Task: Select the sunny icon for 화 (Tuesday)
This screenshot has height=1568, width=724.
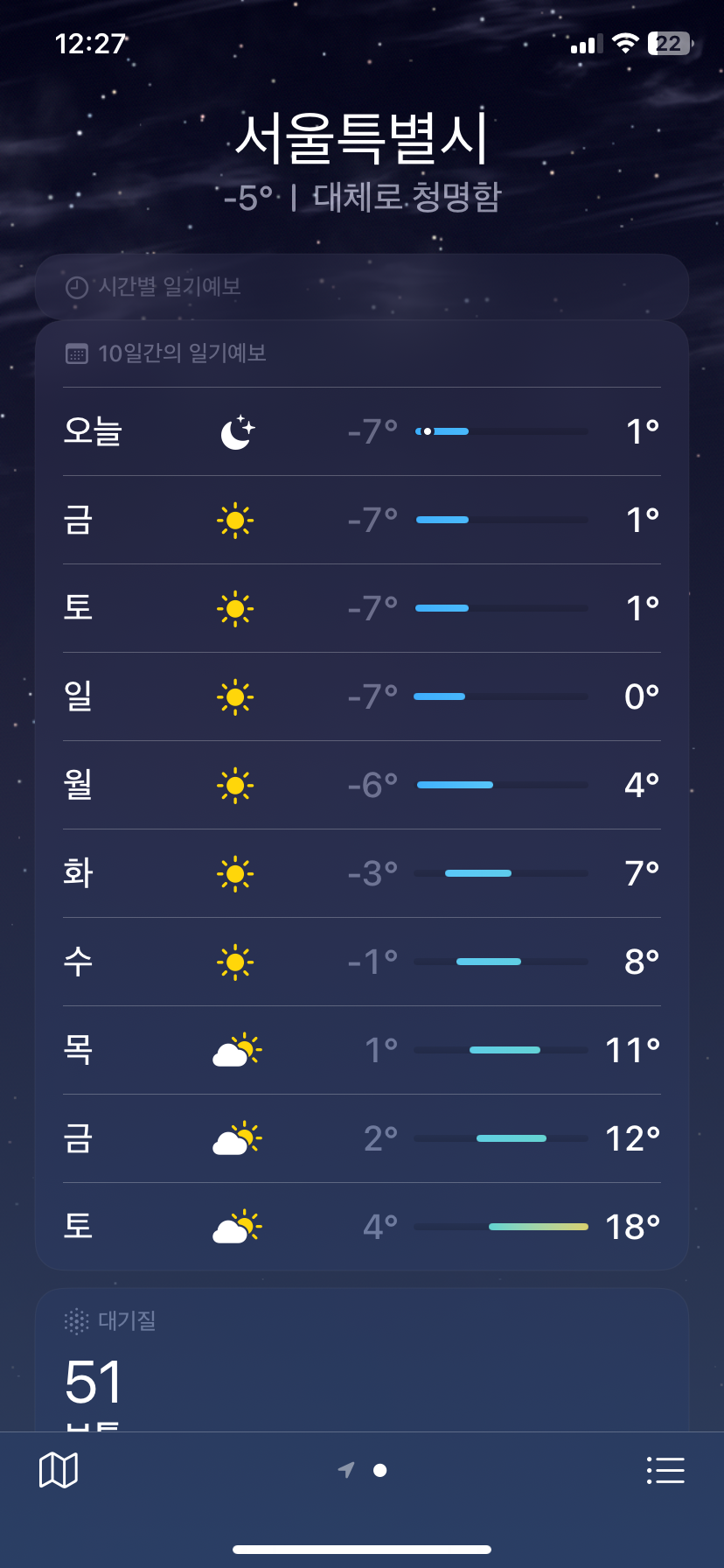Action: [x=235, y=872]
